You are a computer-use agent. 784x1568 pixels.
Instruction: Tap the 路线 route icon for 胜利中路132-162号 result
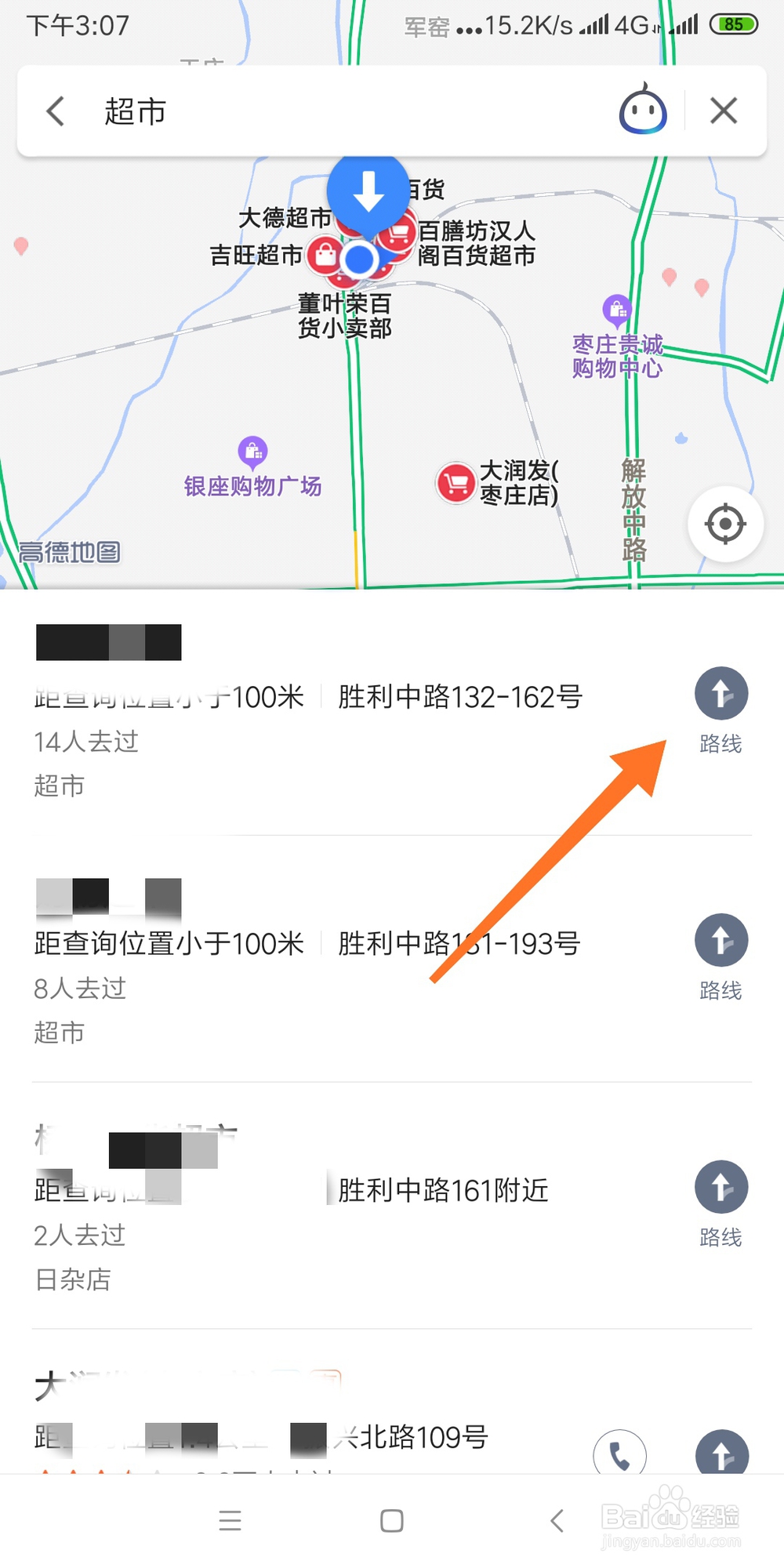721,693
